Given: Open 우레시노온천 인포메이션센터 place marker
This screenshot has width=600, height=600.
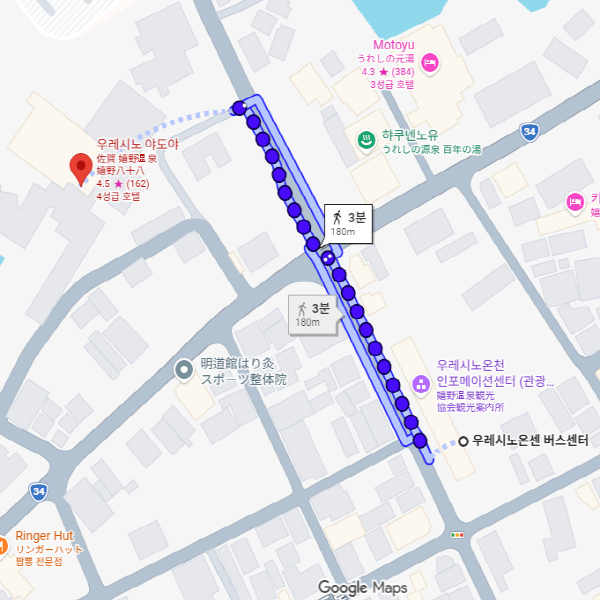Looking at the screenshot, I should [421, 384].
